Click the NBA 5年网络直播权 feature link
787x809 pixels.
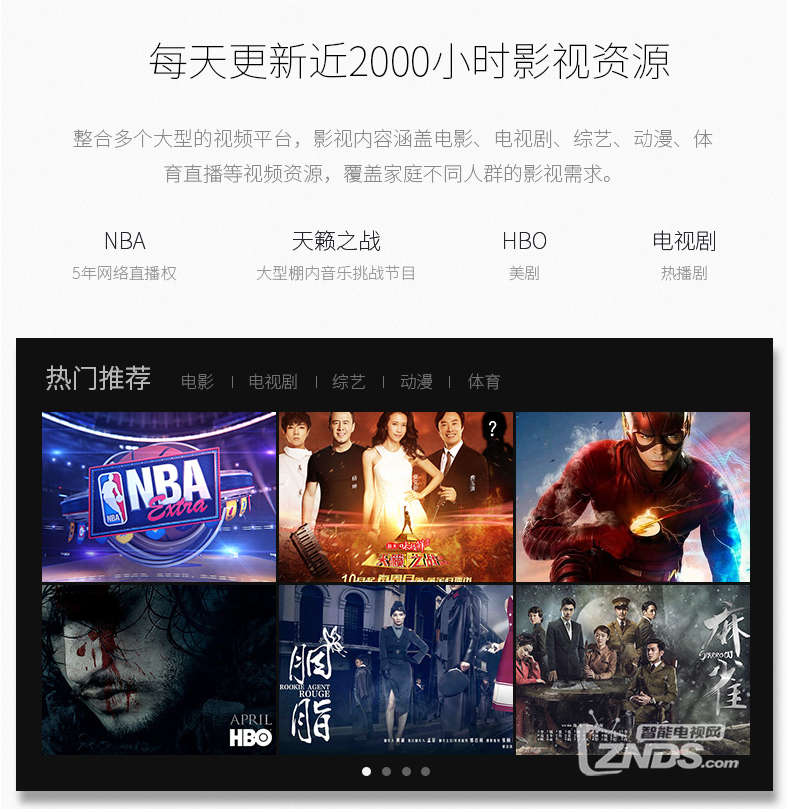(x=124, y=255)
